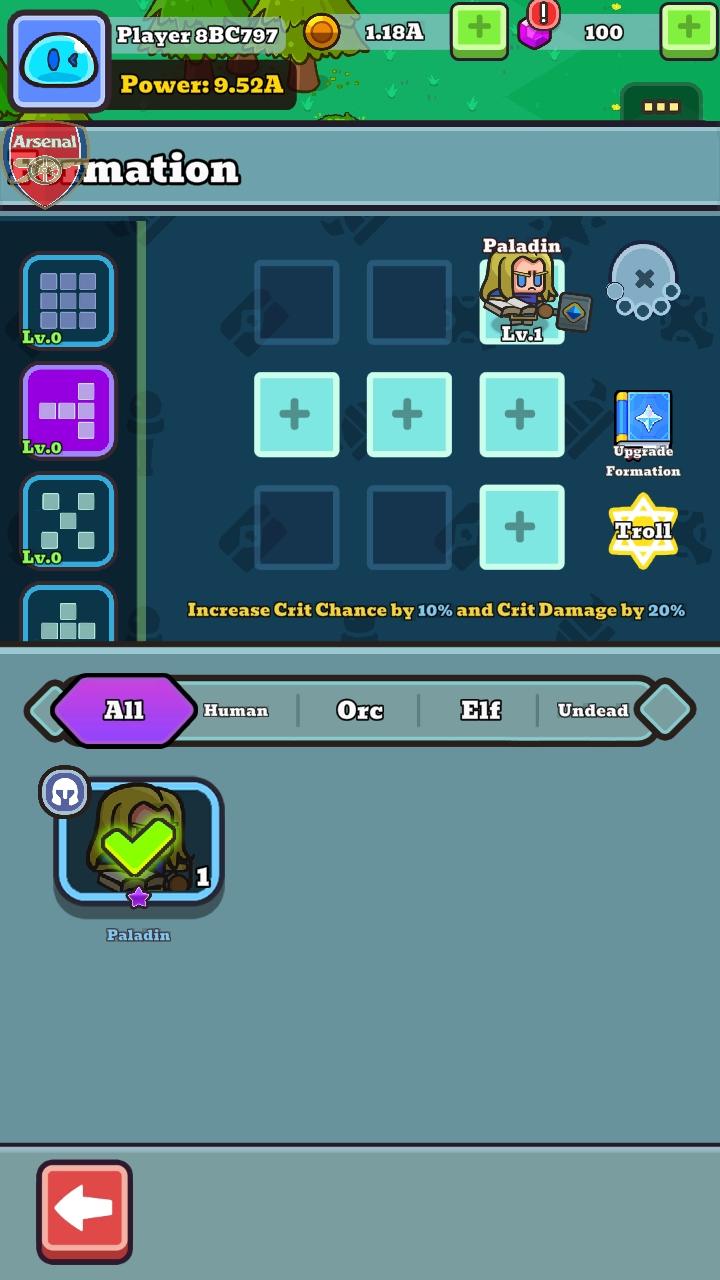
Task: Open Upgrade Formation
Action: (x=643, y=432)
